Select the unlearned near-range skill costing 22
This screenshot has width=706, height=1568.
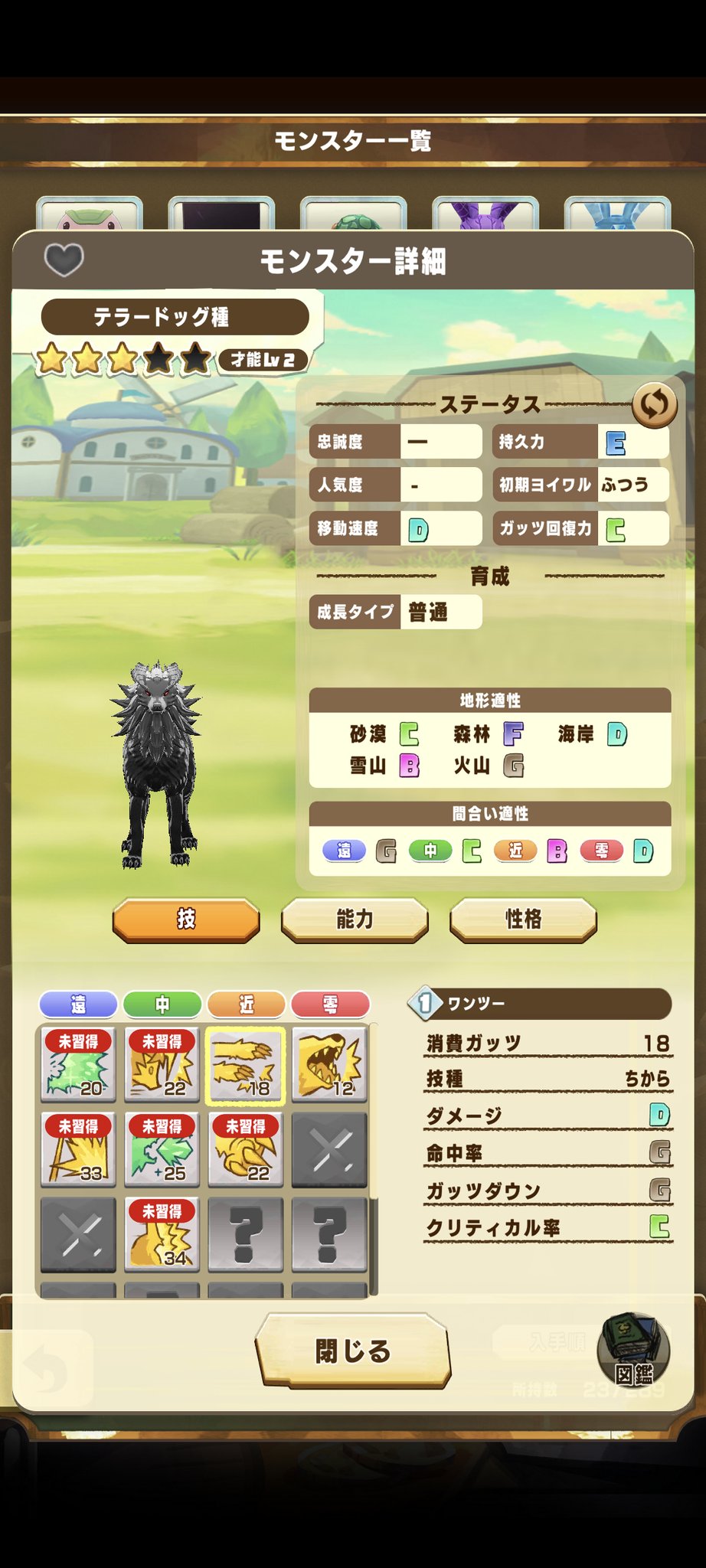coord(246,1148)
